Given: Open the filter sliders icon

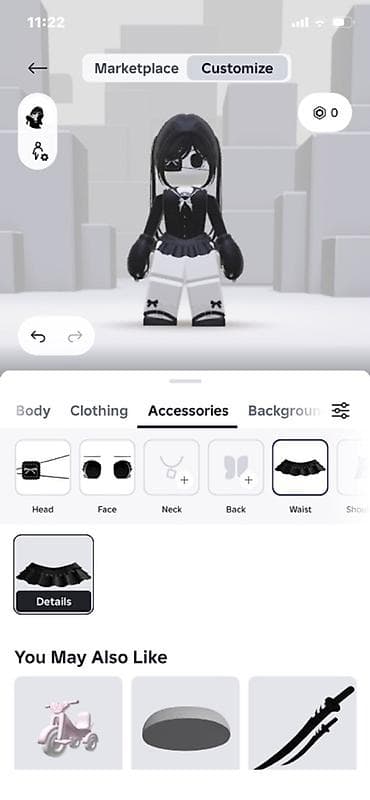Looking at the screenshot, I should click(340, 410).
